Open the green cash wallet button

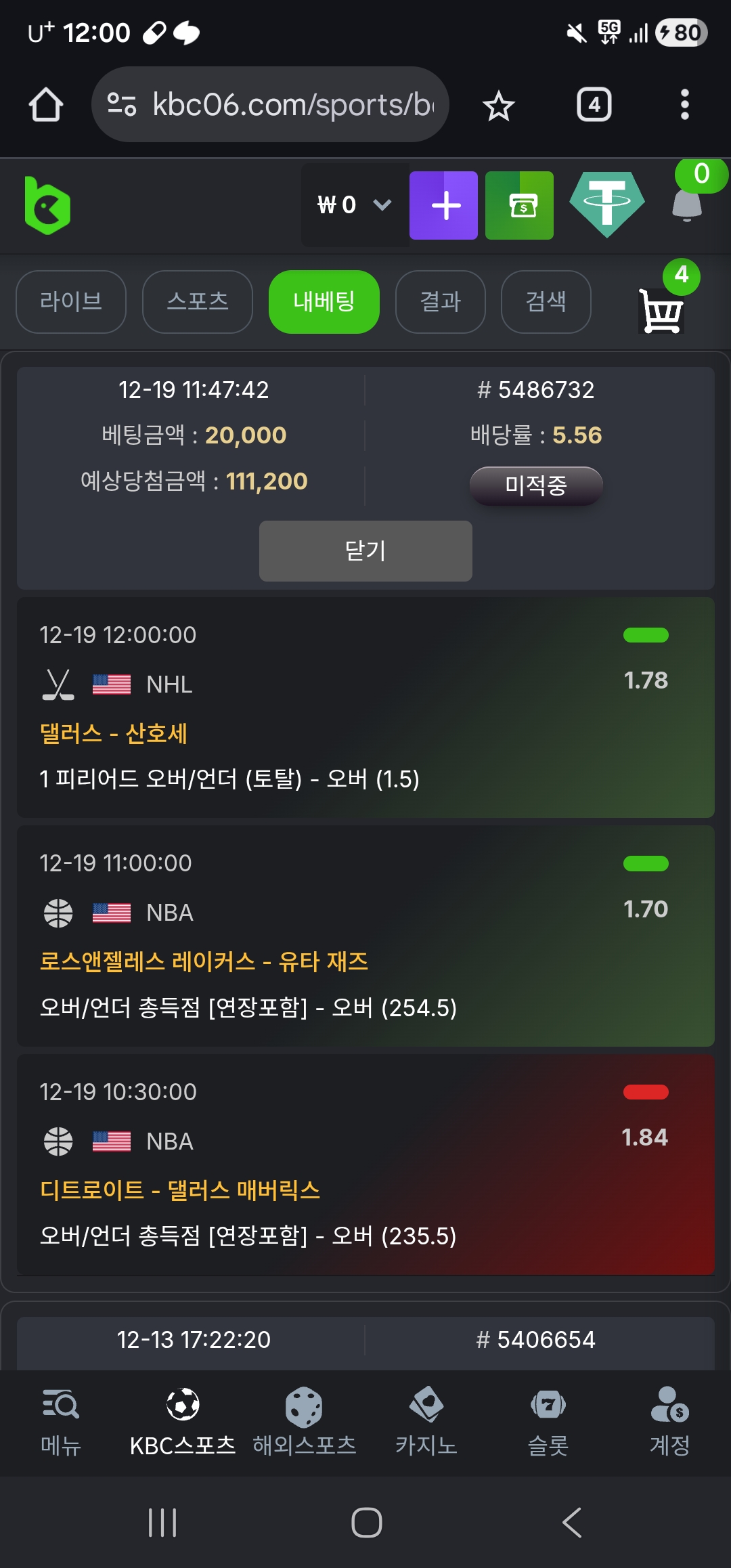pyautogui.click(x=519, y=205)
